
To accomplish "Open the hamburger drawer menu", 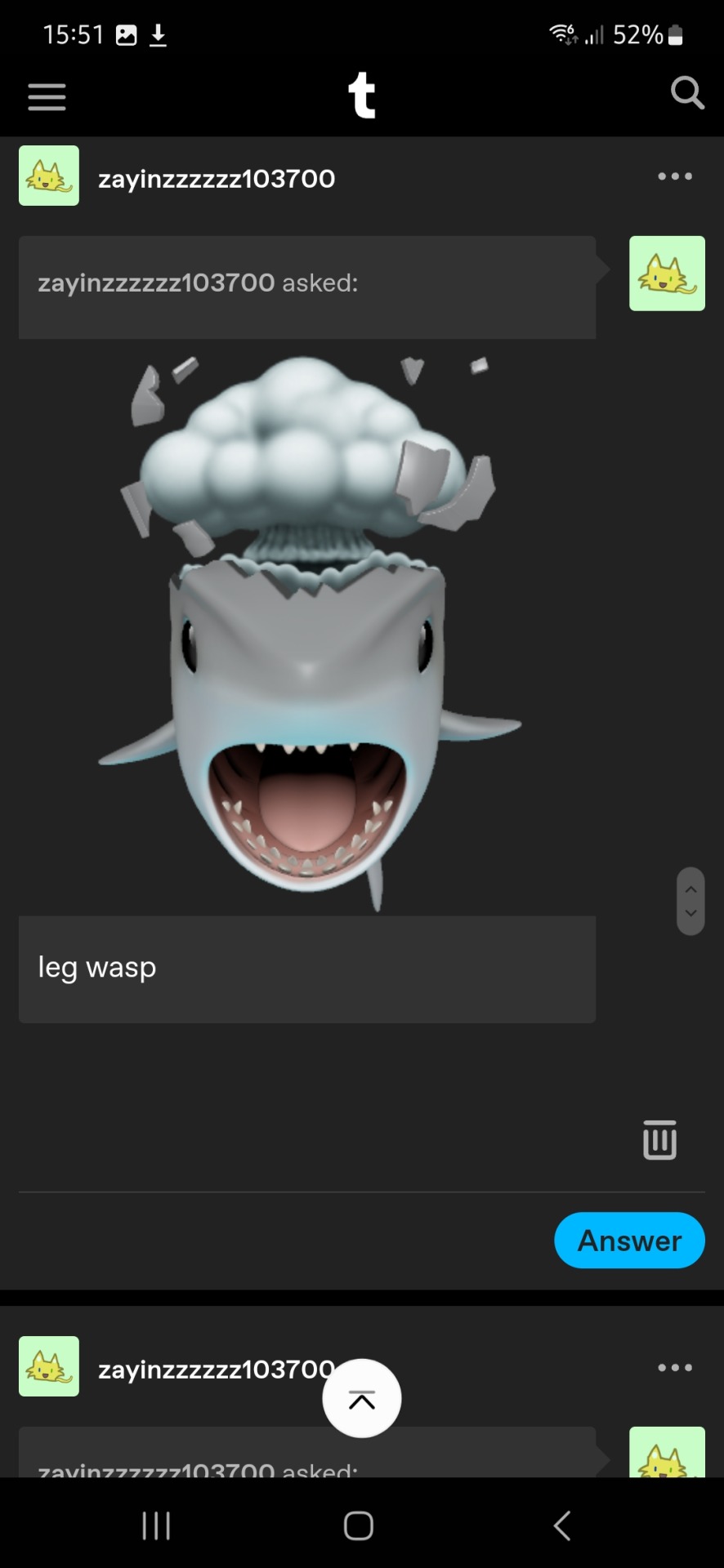I will click(47, 96).
